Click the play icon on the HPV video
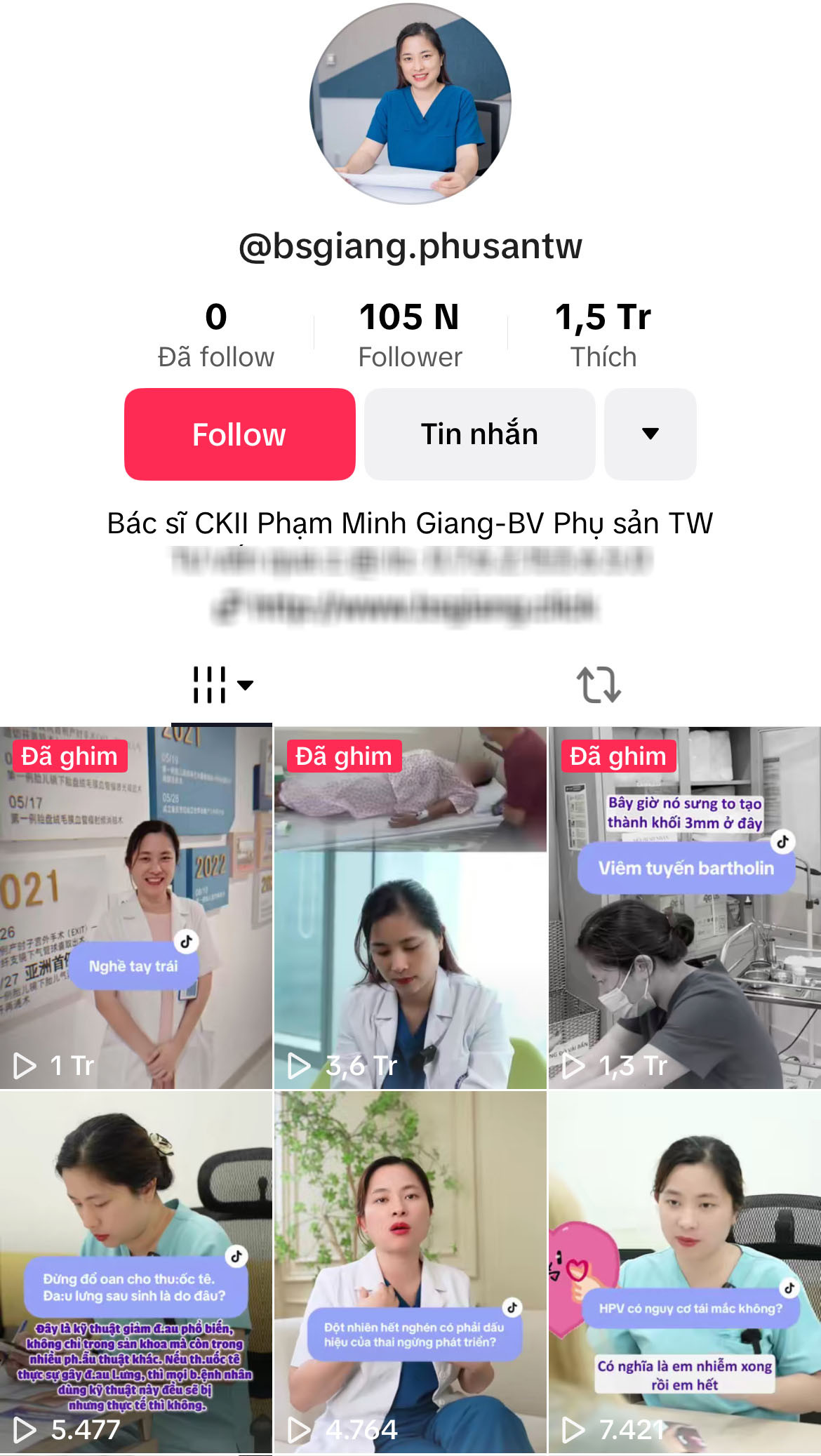The width and height of the screenshot is (821, 1456). (573, 1426)
